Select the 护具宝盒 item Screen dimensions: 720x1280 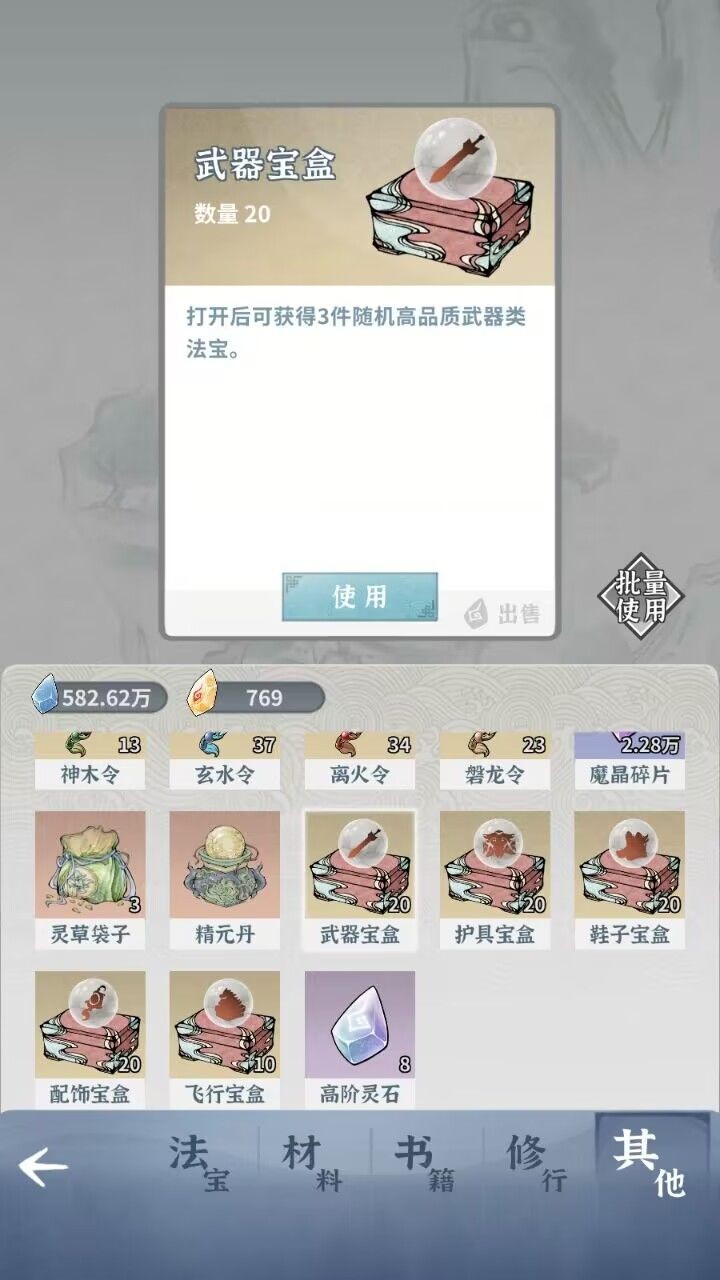pos(495,878)
